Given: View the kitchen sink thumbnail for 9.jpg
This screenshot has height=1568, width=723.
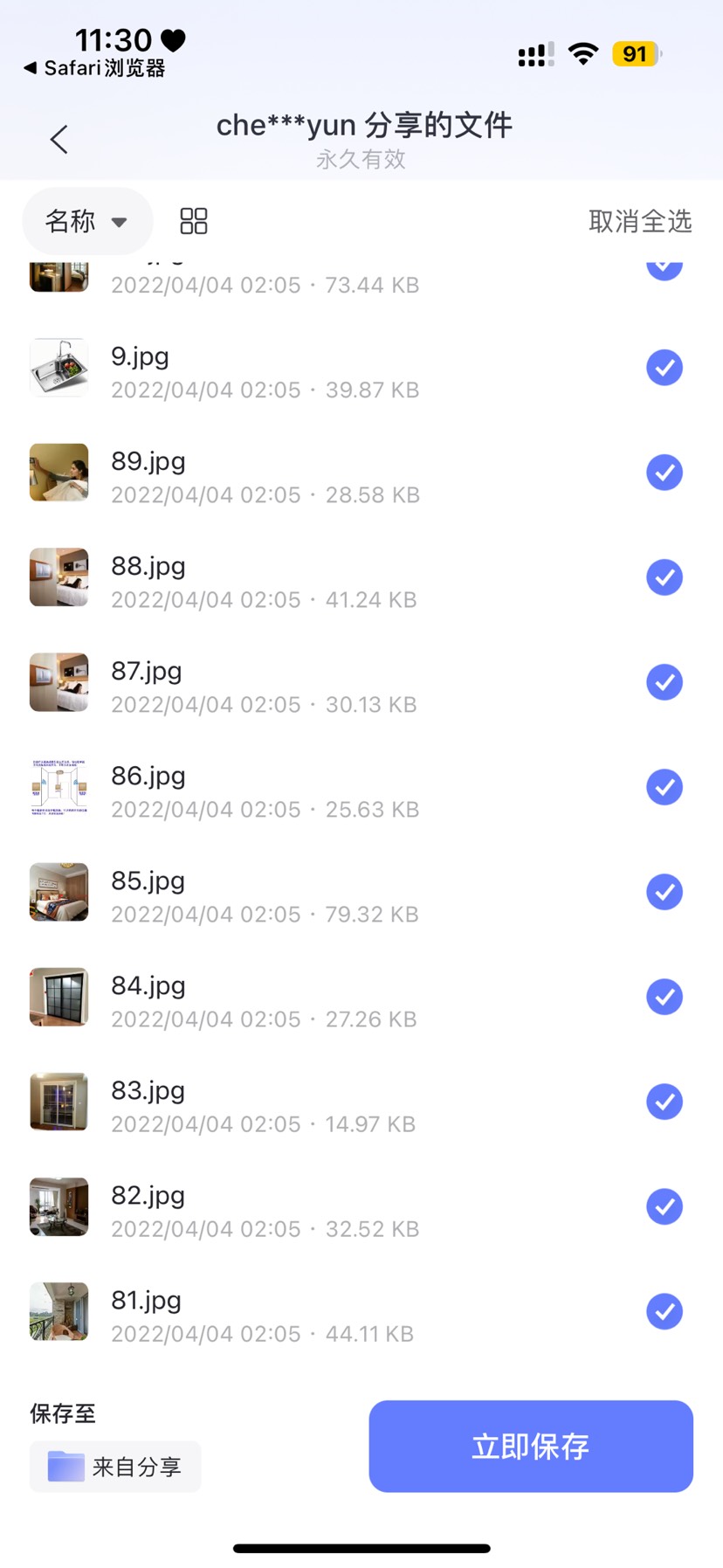Looking at the screenshot, I should click(x=59, y=368).
